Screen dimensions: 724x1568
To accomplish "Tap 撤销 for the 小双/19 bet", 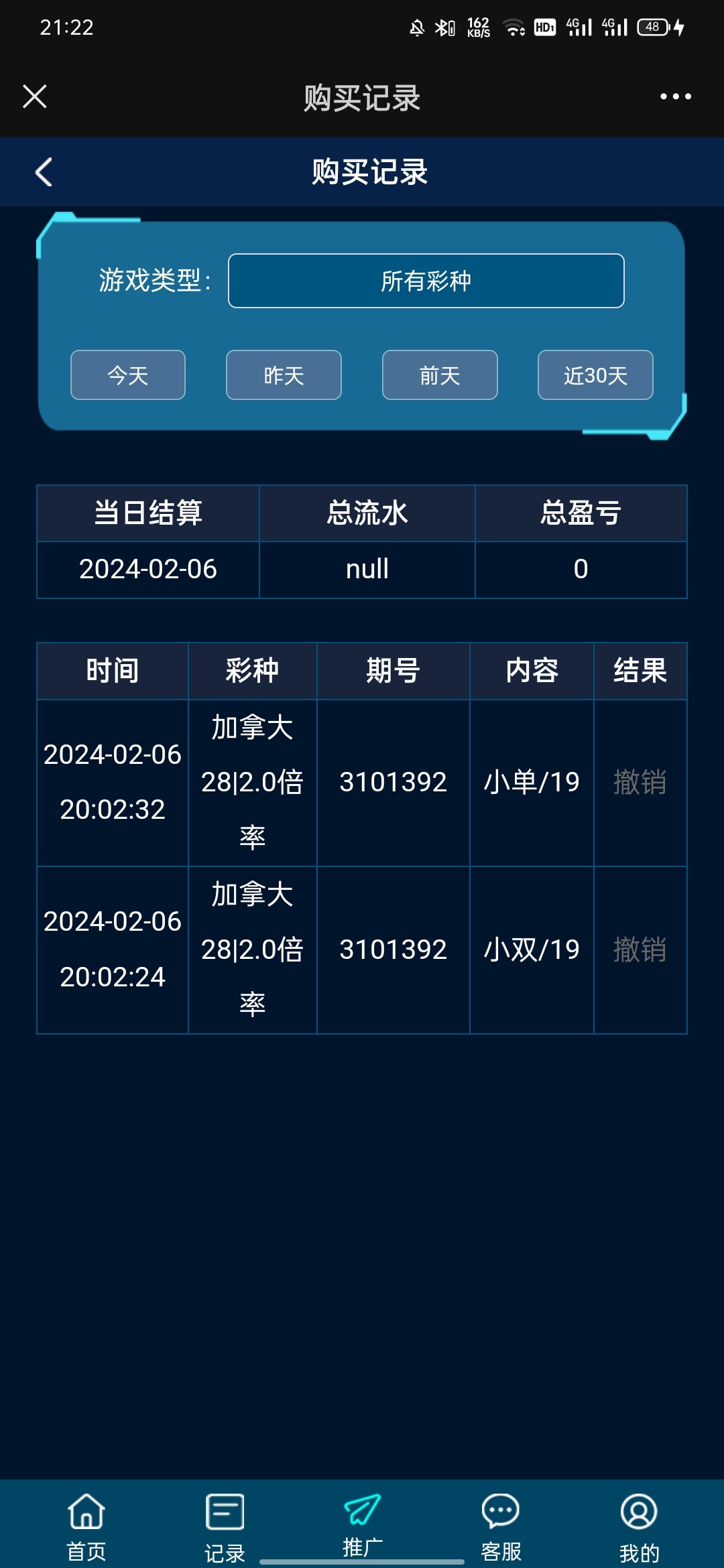I will (640, 950).
